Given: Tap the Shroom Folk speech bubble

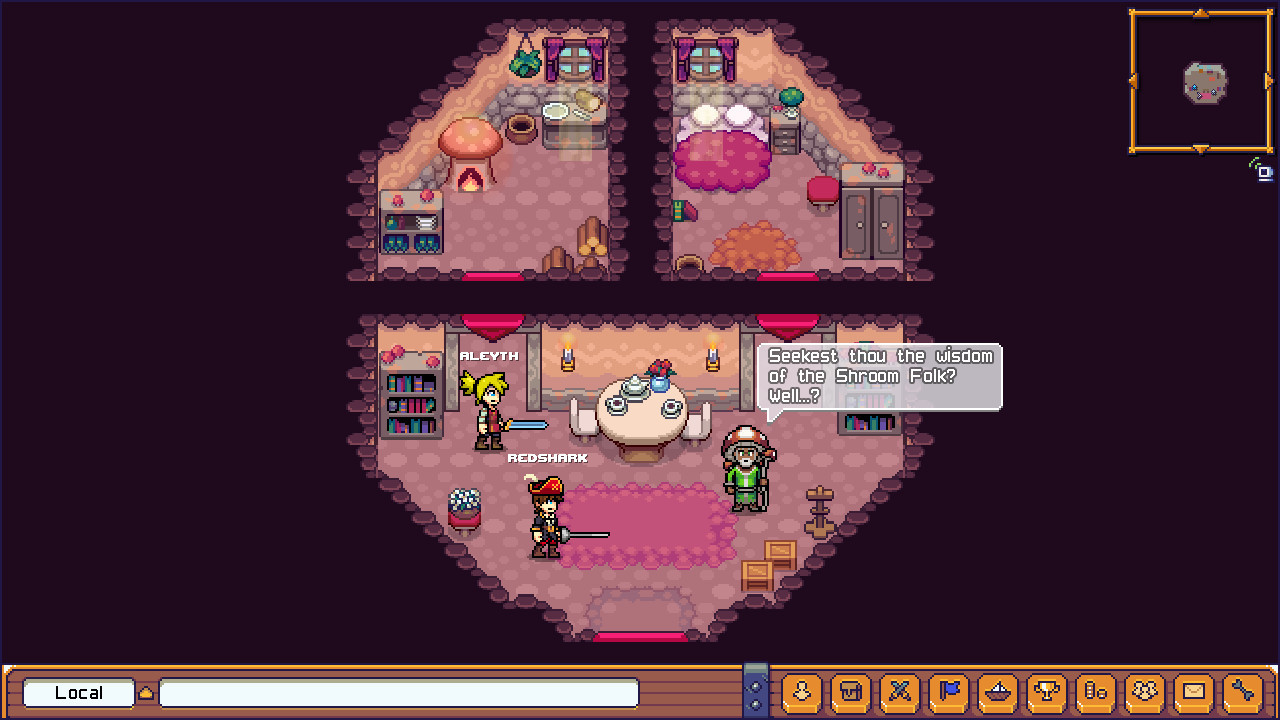Looking at the screenshot, I should pos(880,376).
